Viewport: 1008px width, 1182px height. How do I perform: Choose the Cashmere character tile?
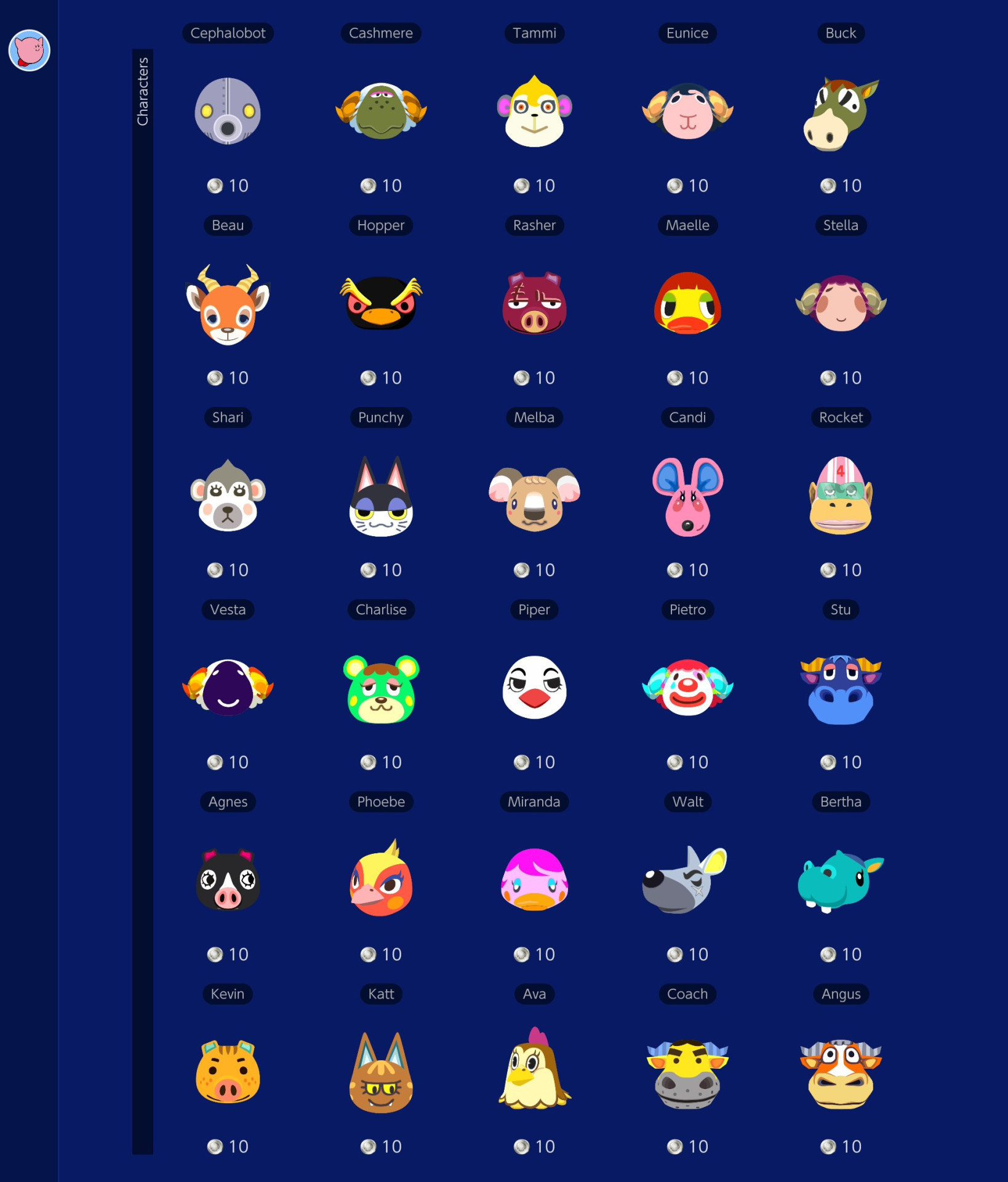[381, 111]
